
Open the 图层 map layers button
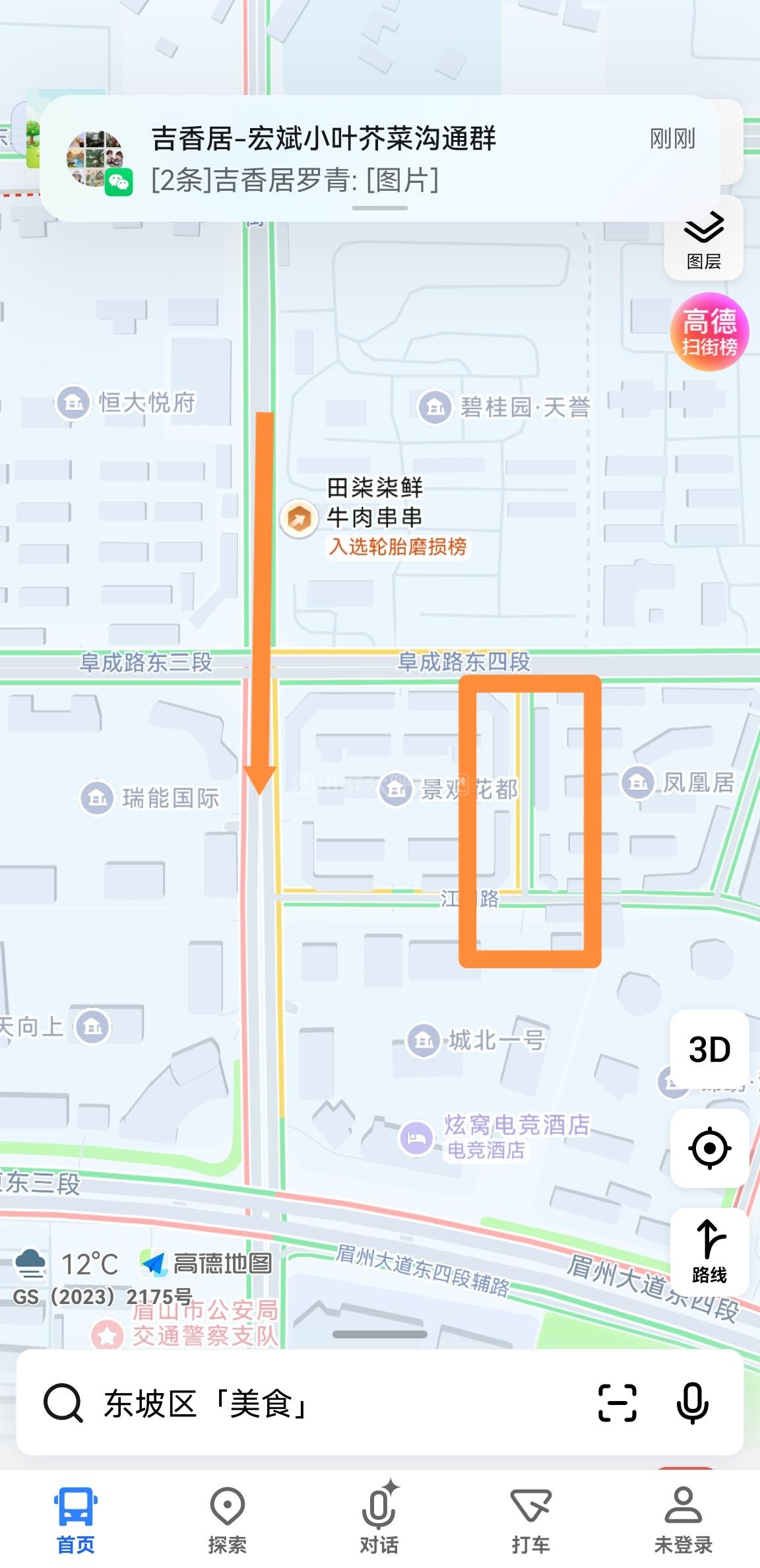[x=703, y=239]
